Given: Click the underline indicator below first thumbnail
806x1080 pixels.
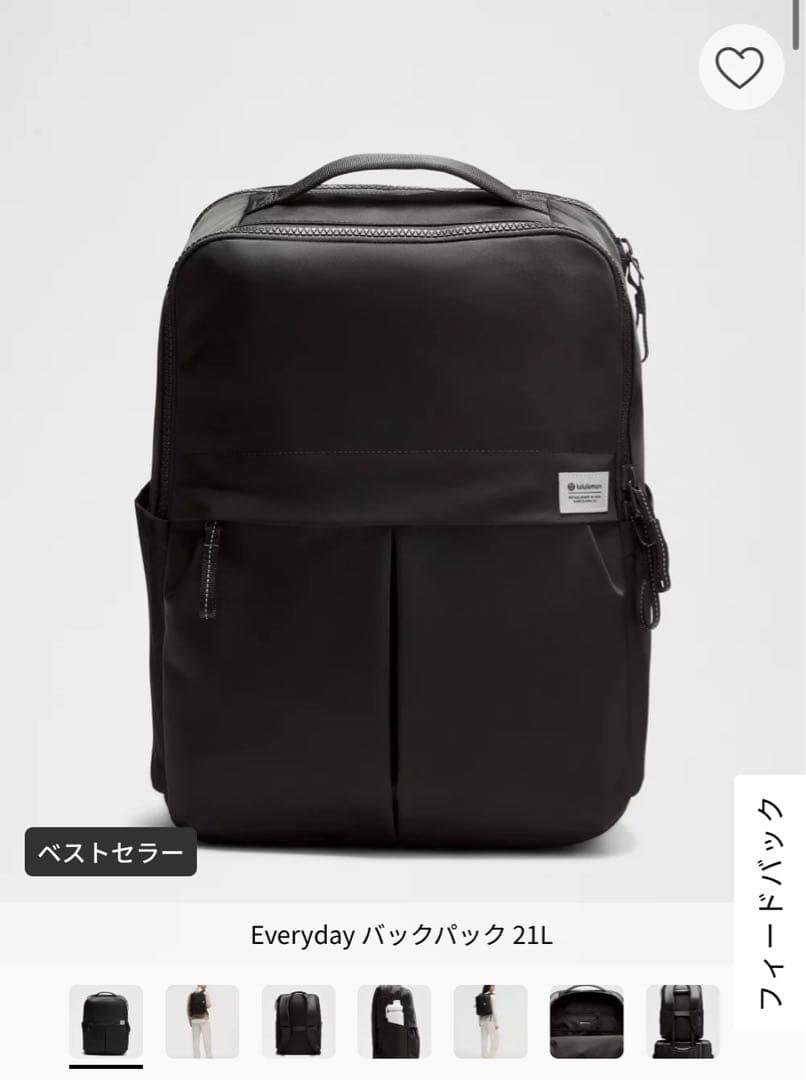Looking at the screenshot, I should coord(106,1066).
